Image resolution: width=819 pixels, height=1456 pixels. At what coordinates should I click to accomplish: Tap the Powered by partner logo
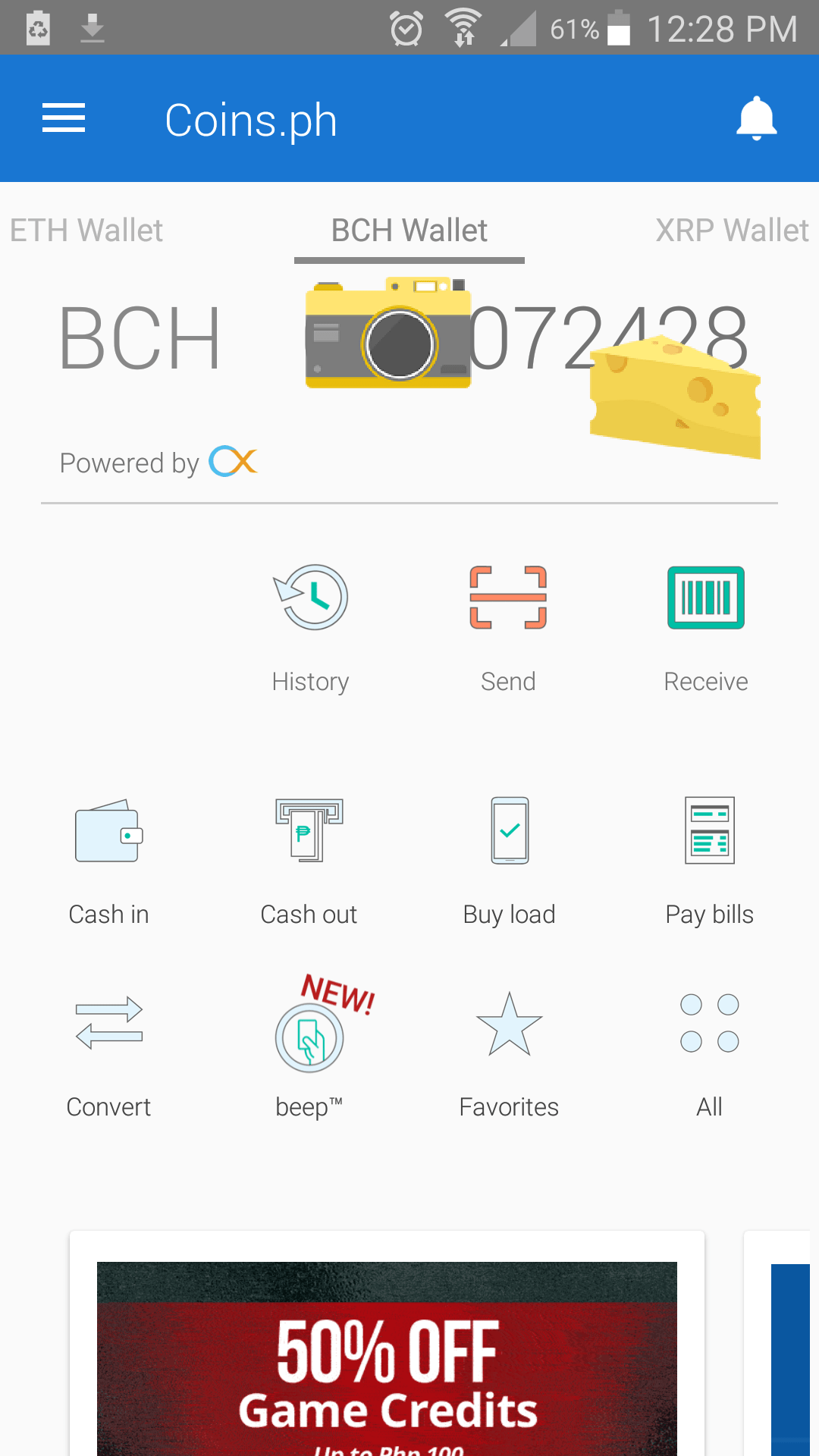coord(232,461)
